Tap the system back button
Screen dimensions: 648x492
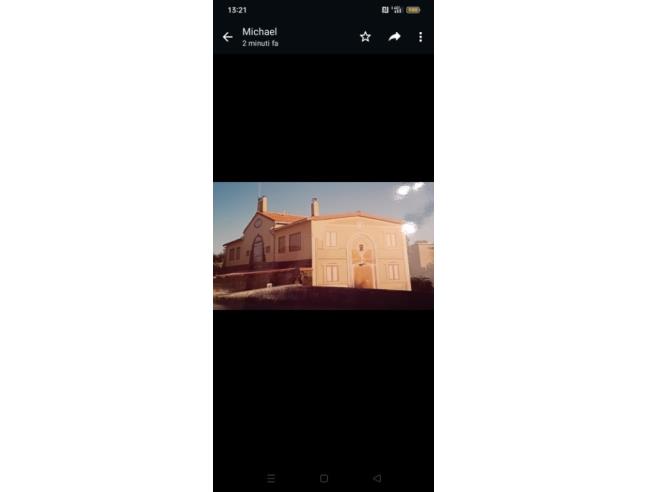point(377,479)
